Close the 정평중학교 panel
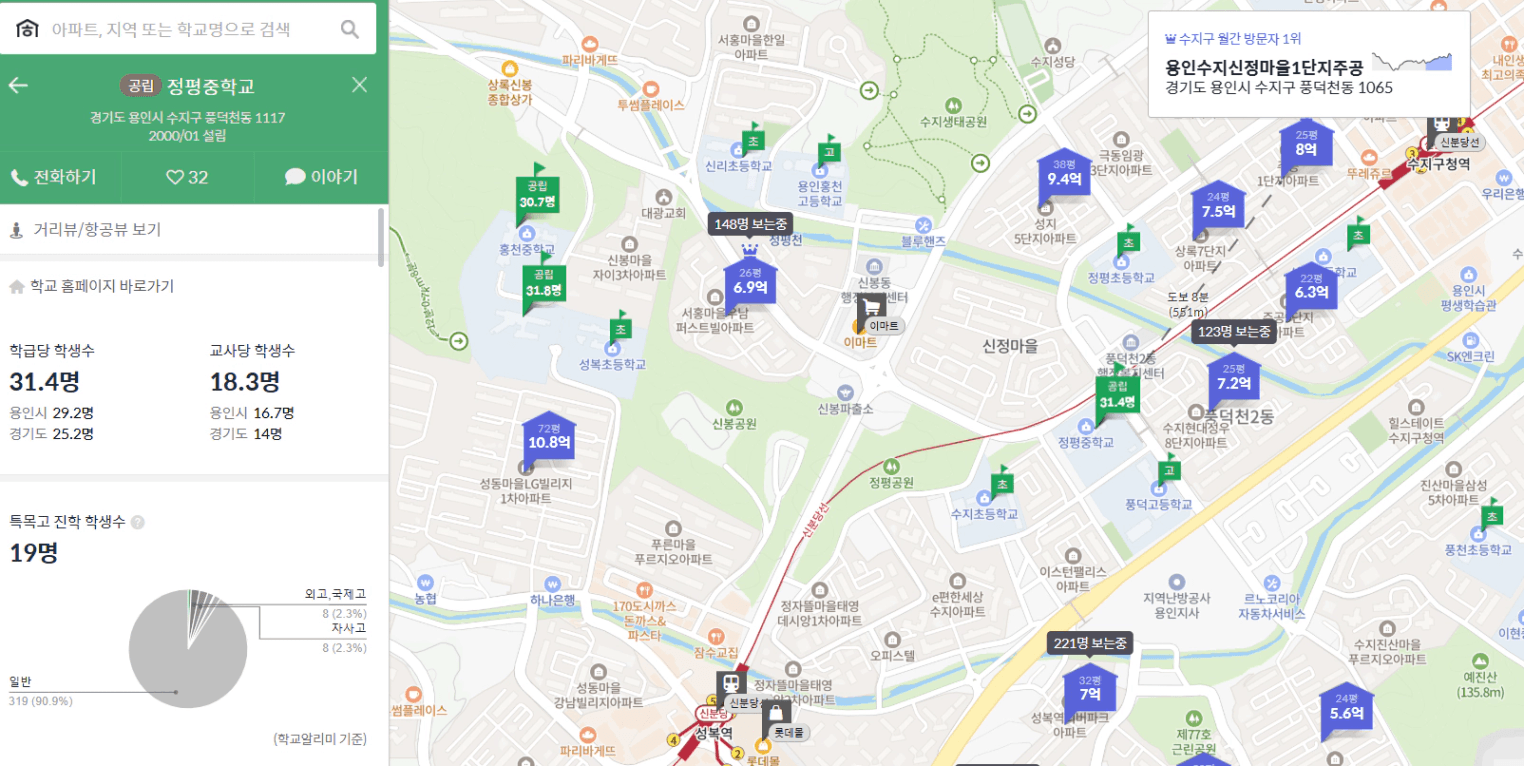The image size is (1524, 766). pos(360,85)
